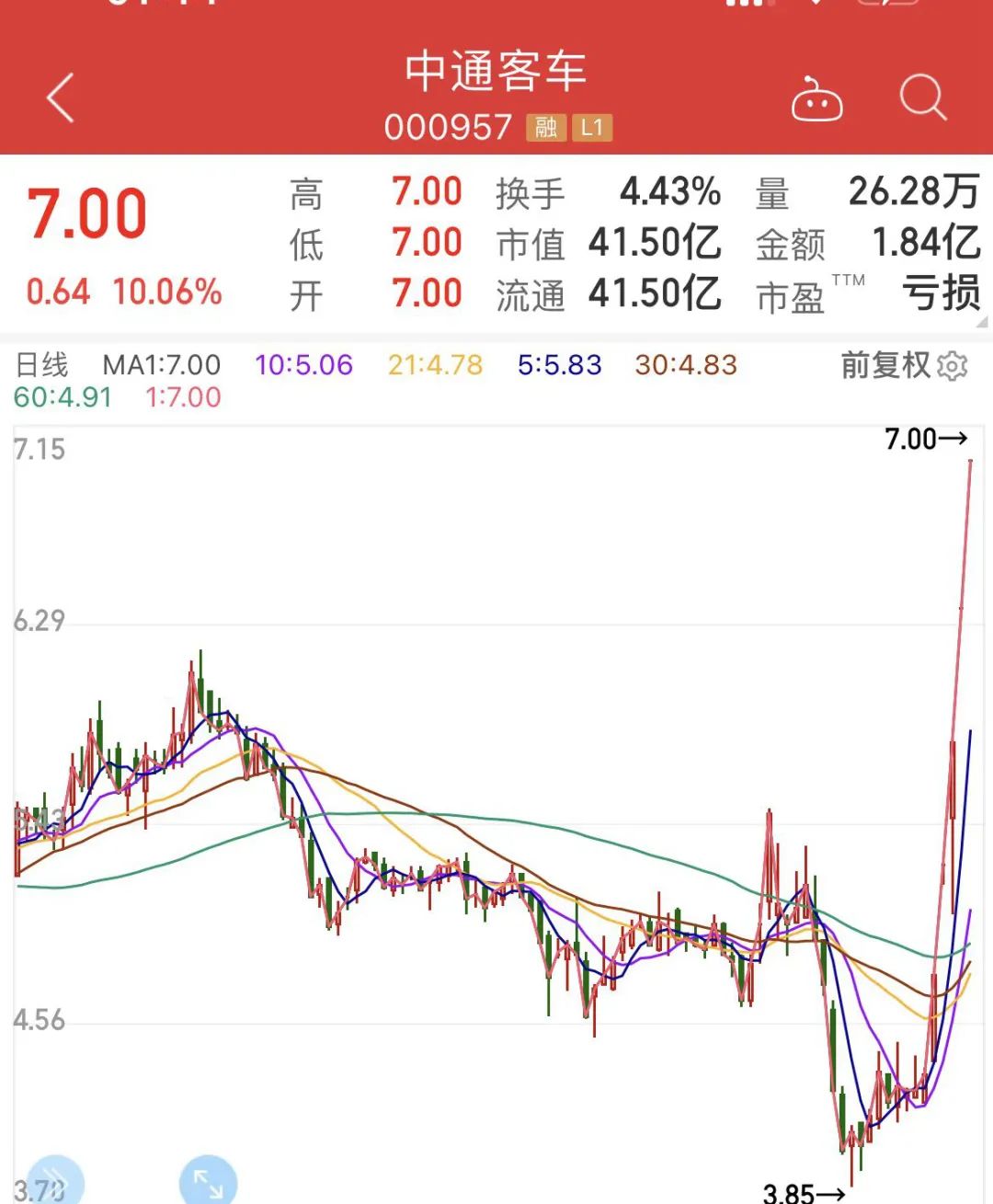This screenshot has height=1204, width=993.
Task: Tap the L1 quote level badge
Action: (594, 127)
